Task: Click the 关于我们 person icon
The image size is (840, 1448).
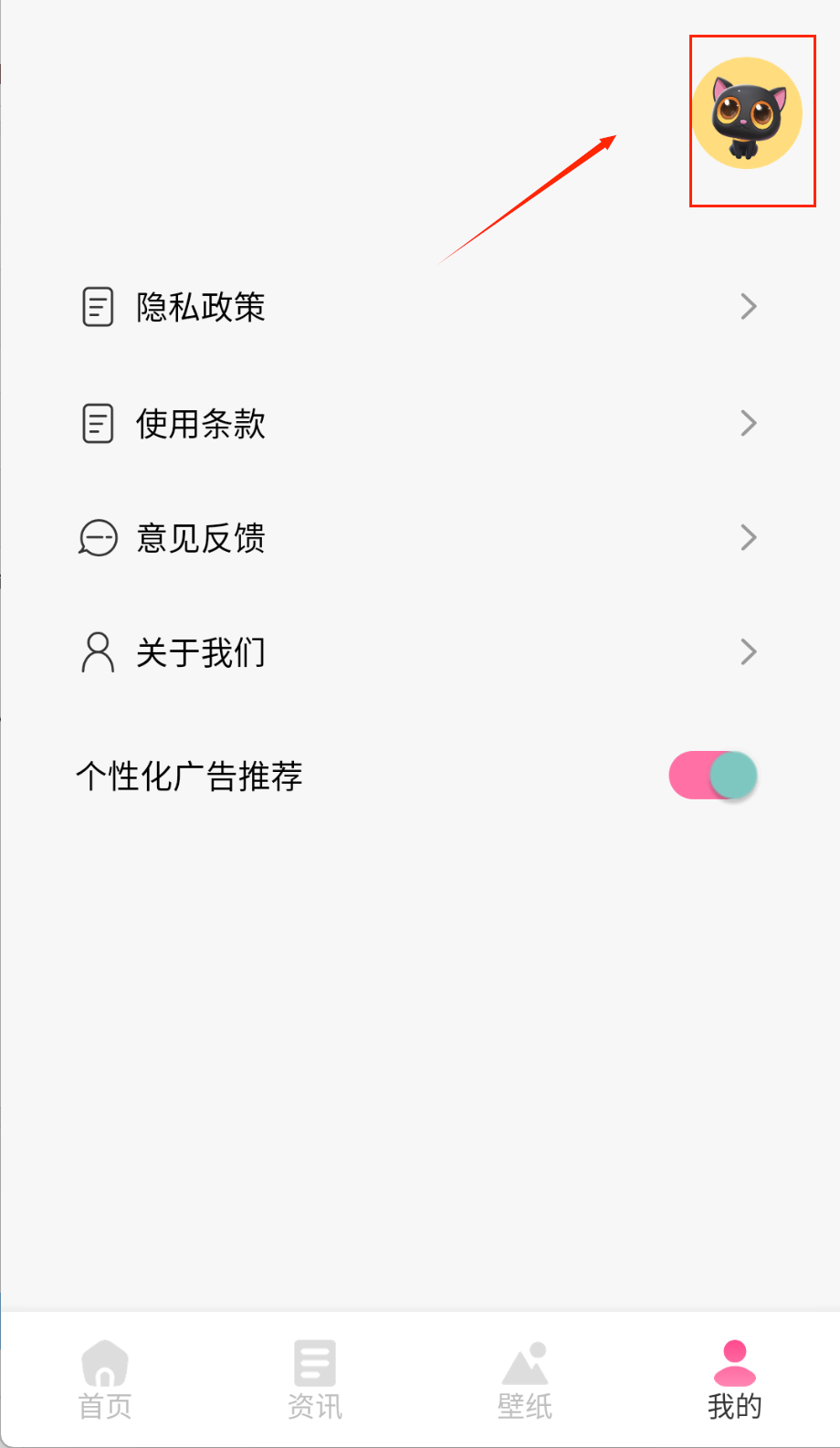Action: pos(96,652)
